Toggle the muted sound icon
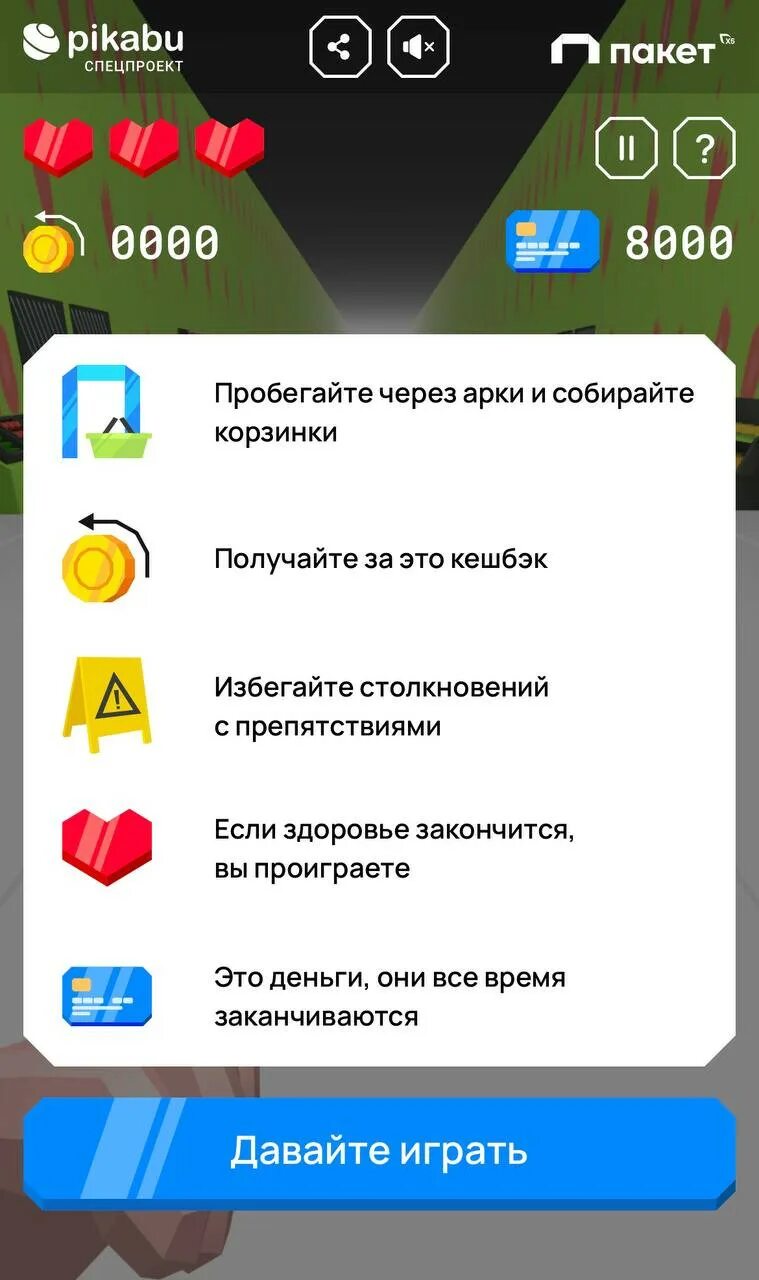The height and width of the screenshot is (1280, 759). pos(418,47)
